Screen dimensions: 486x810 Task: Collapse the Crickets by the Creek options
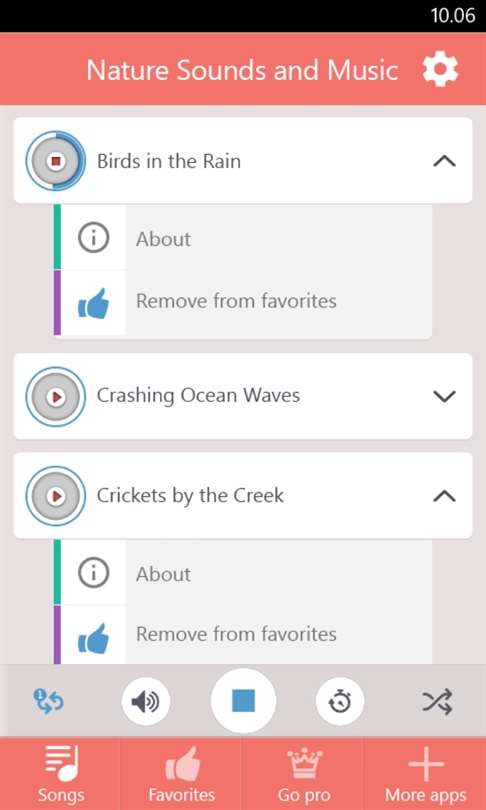(444, 496)
